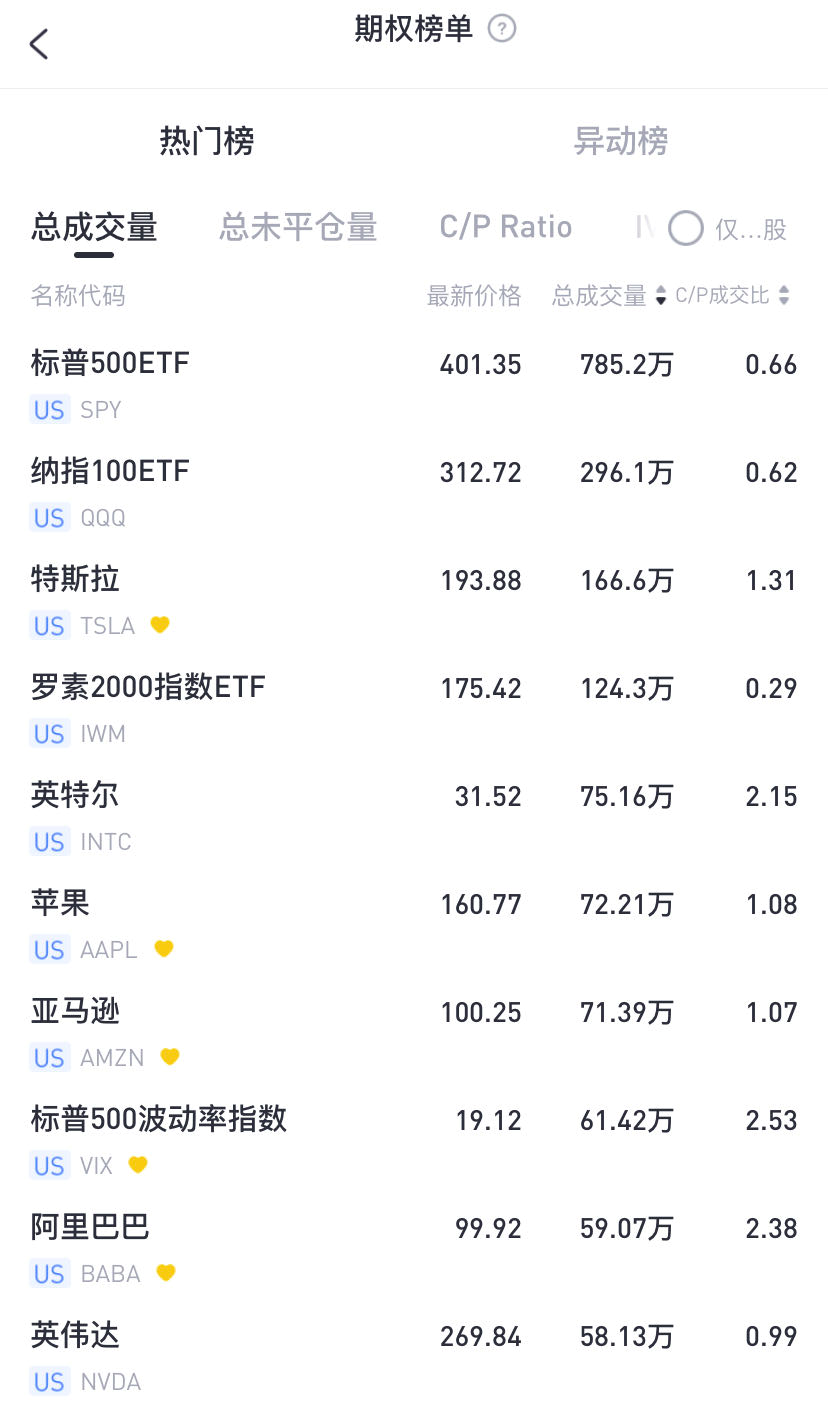Select the 总成交量 ranking tab
Screen dimensions: 828x1418
[94, 228]
